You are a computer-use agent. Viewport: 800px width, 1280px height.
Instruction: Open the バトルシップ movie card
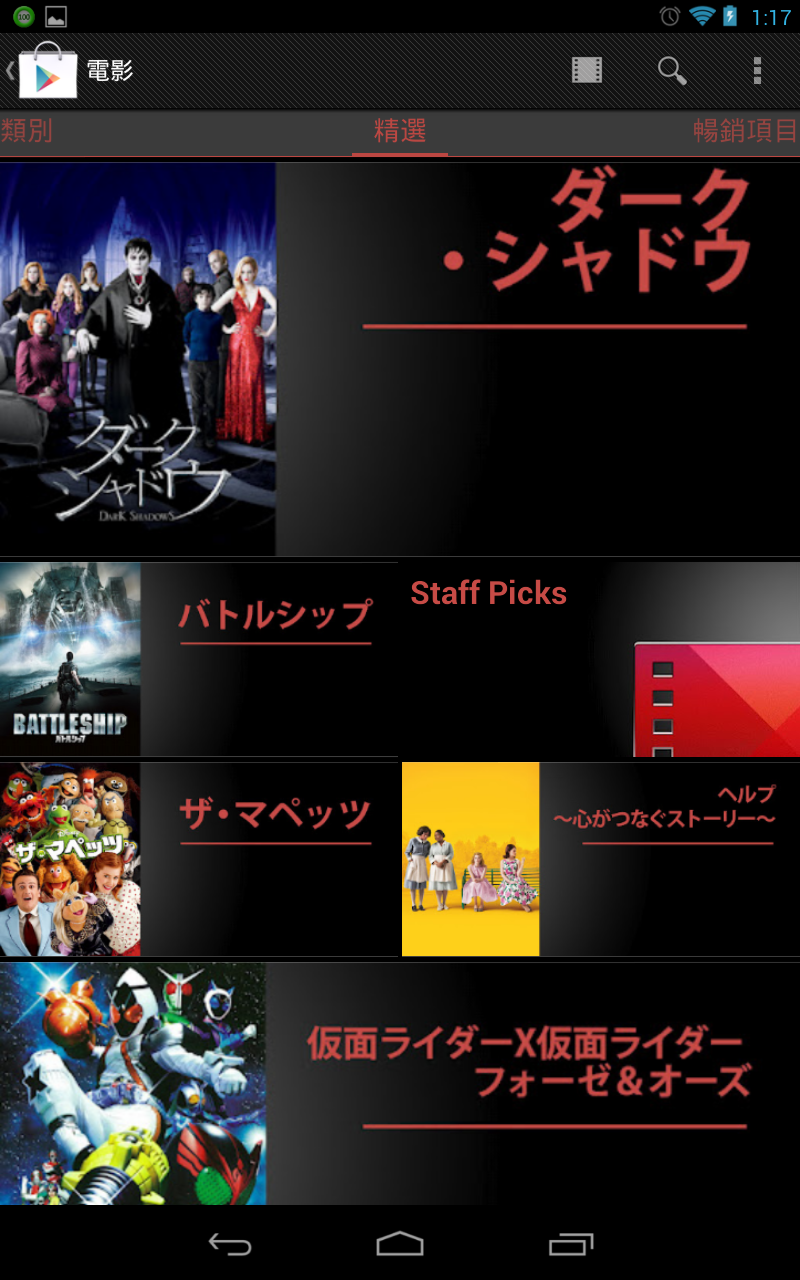(x=198, y=659)
